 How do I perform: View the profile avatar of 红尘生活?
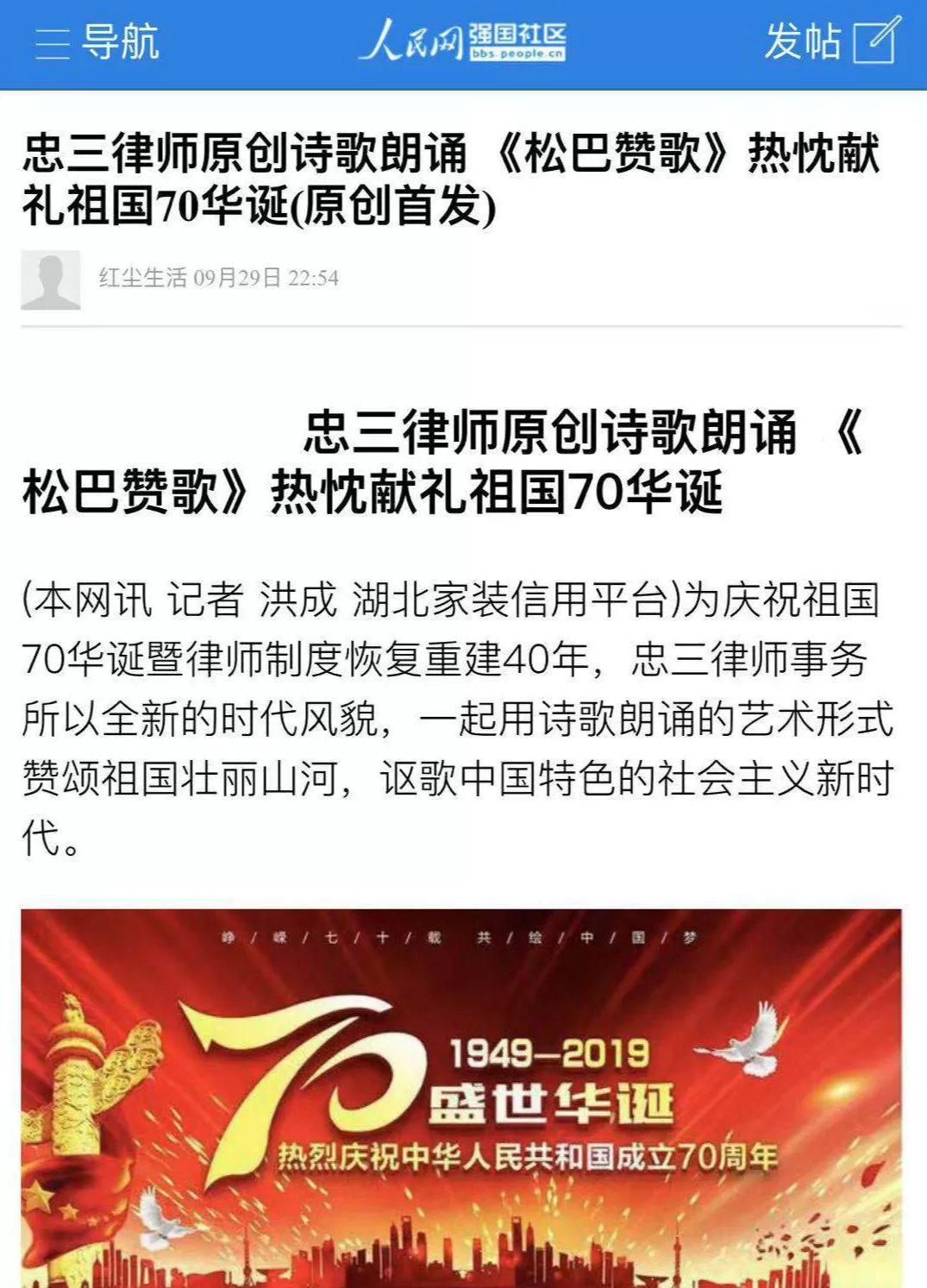click(x=51, y=280)
